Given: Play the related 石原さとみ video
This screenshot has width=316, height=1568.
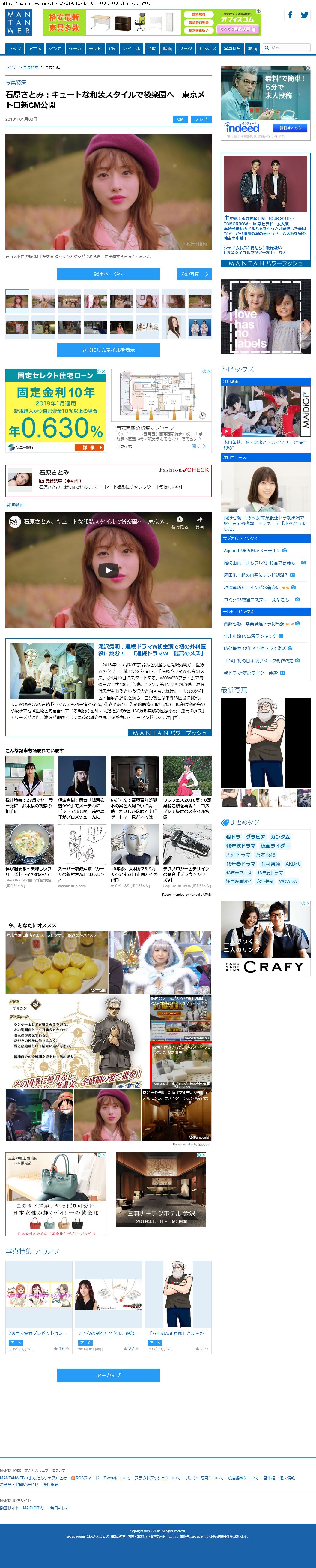Looking at the screenshot, I should pyautogui.click(x=108, y=570).
